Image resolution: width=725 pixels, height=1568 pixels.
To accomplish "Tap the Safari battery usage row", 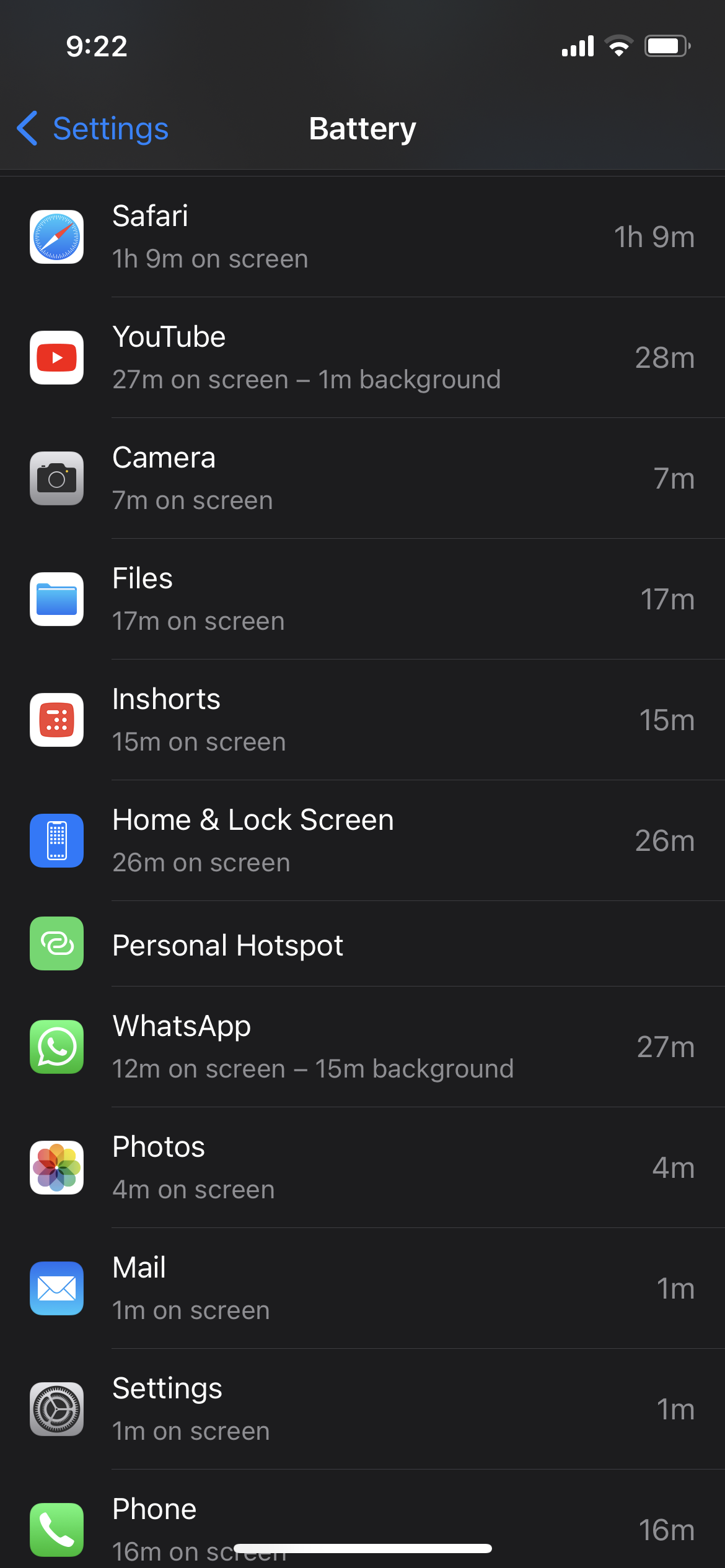I will [x=362, y=237].
